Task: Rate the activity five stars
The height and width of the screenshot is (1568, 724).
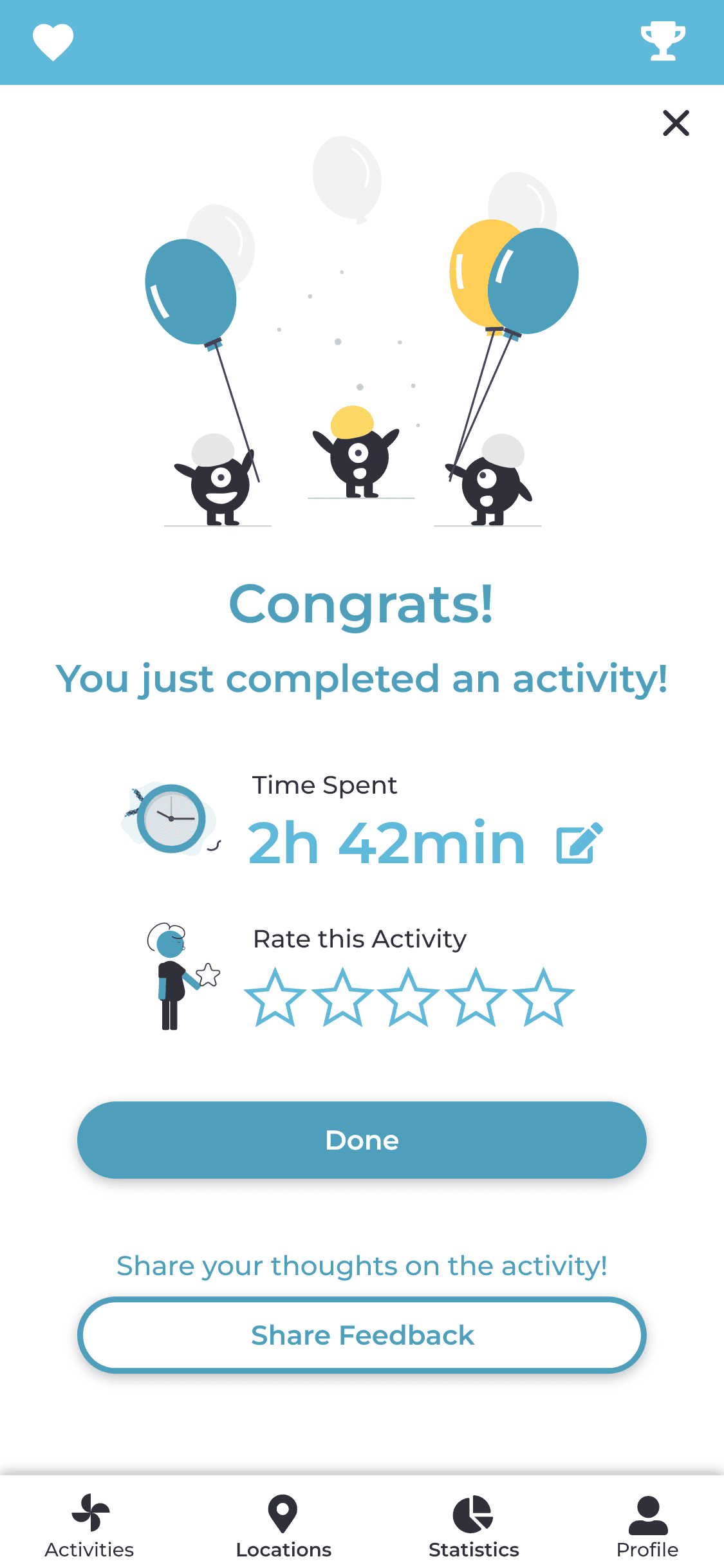Action: click(x=544, y=998)
